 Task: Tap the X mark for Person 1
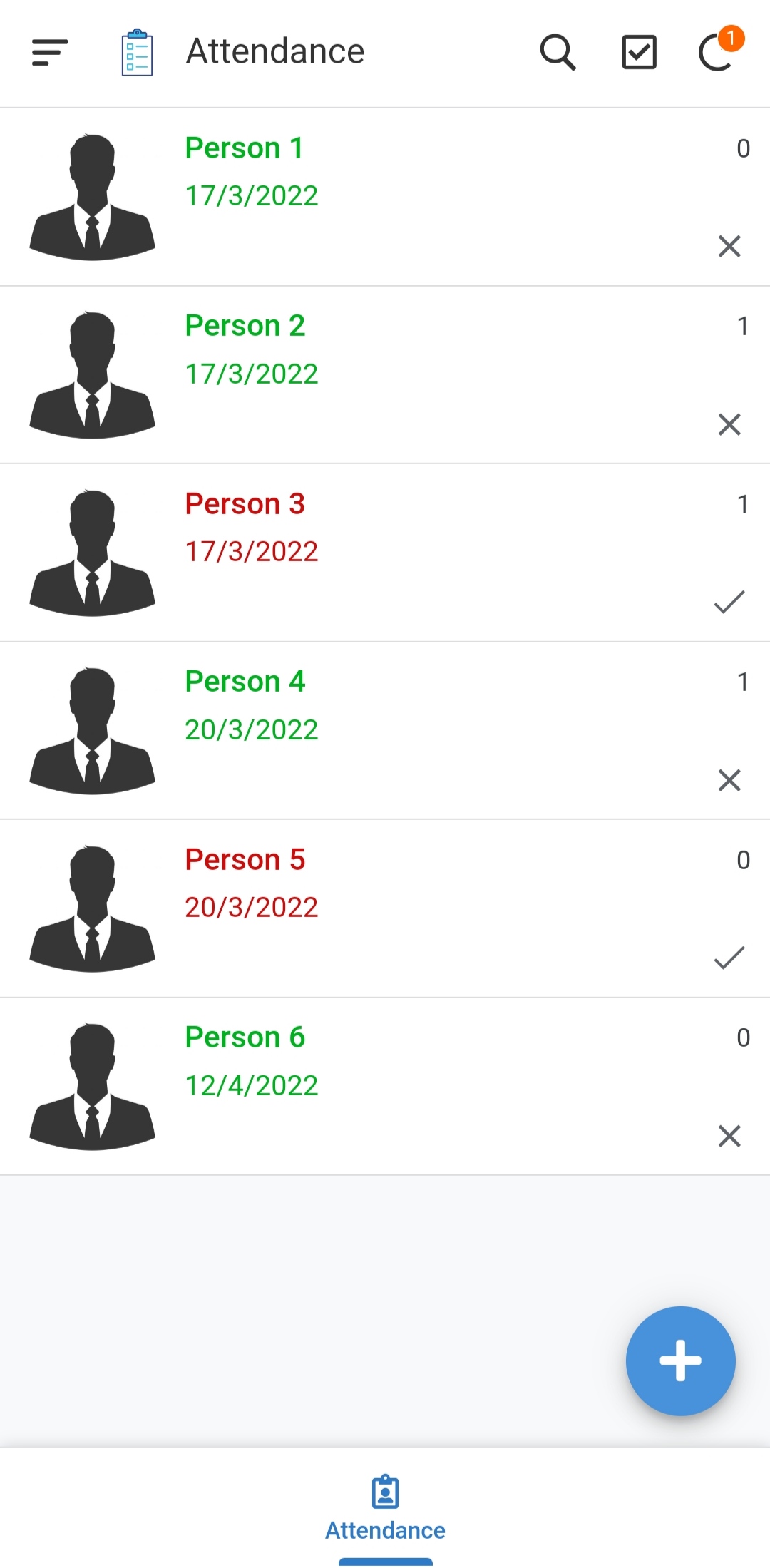(x=729, y=246)
